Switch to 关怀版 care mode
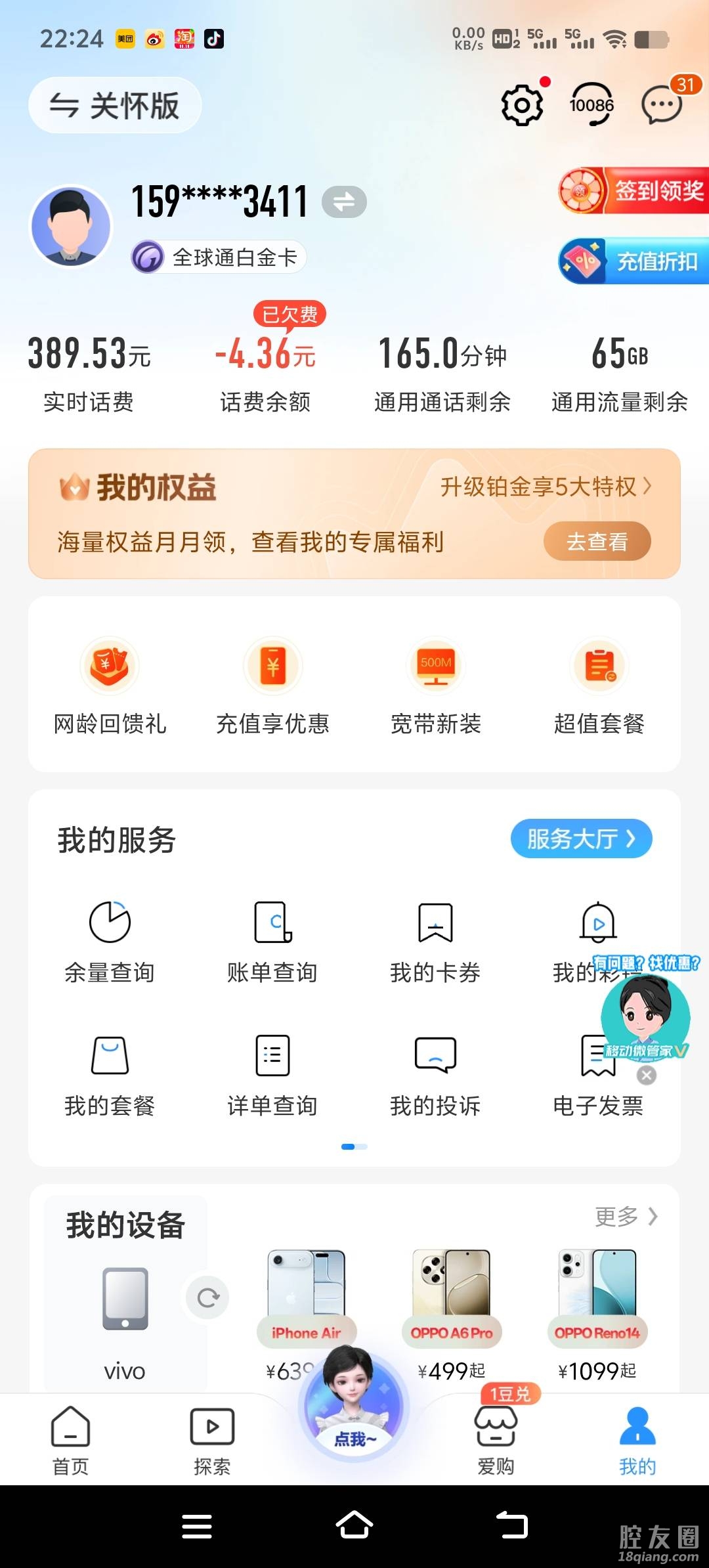 point(115,105)
